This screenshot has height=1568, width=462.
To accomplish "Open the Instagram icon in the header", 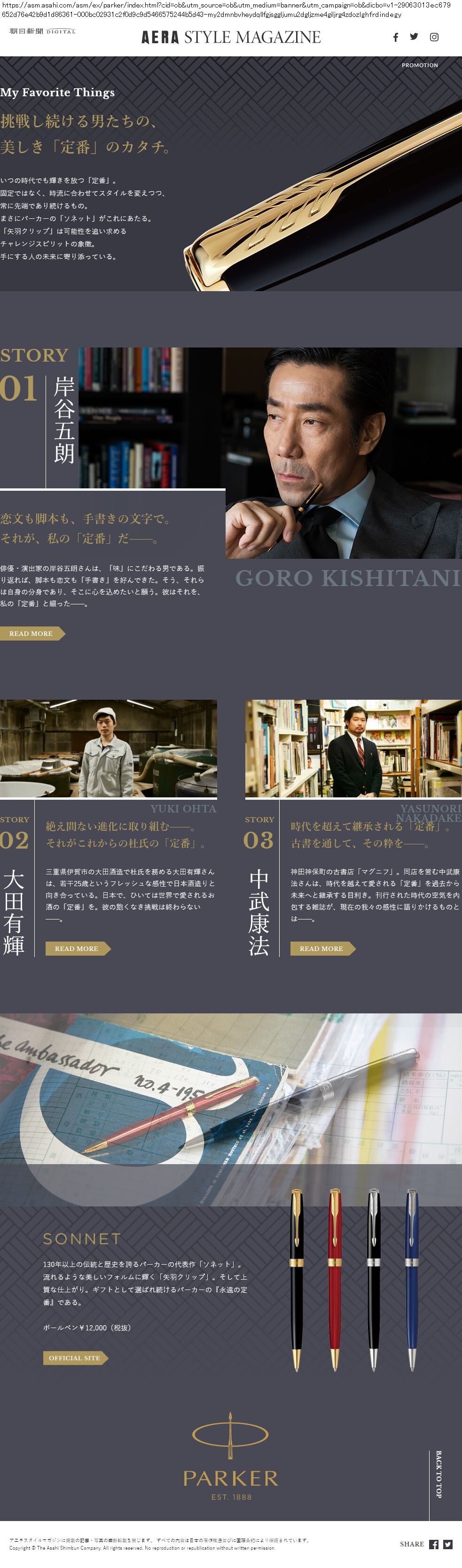I will tap(434, 37).
